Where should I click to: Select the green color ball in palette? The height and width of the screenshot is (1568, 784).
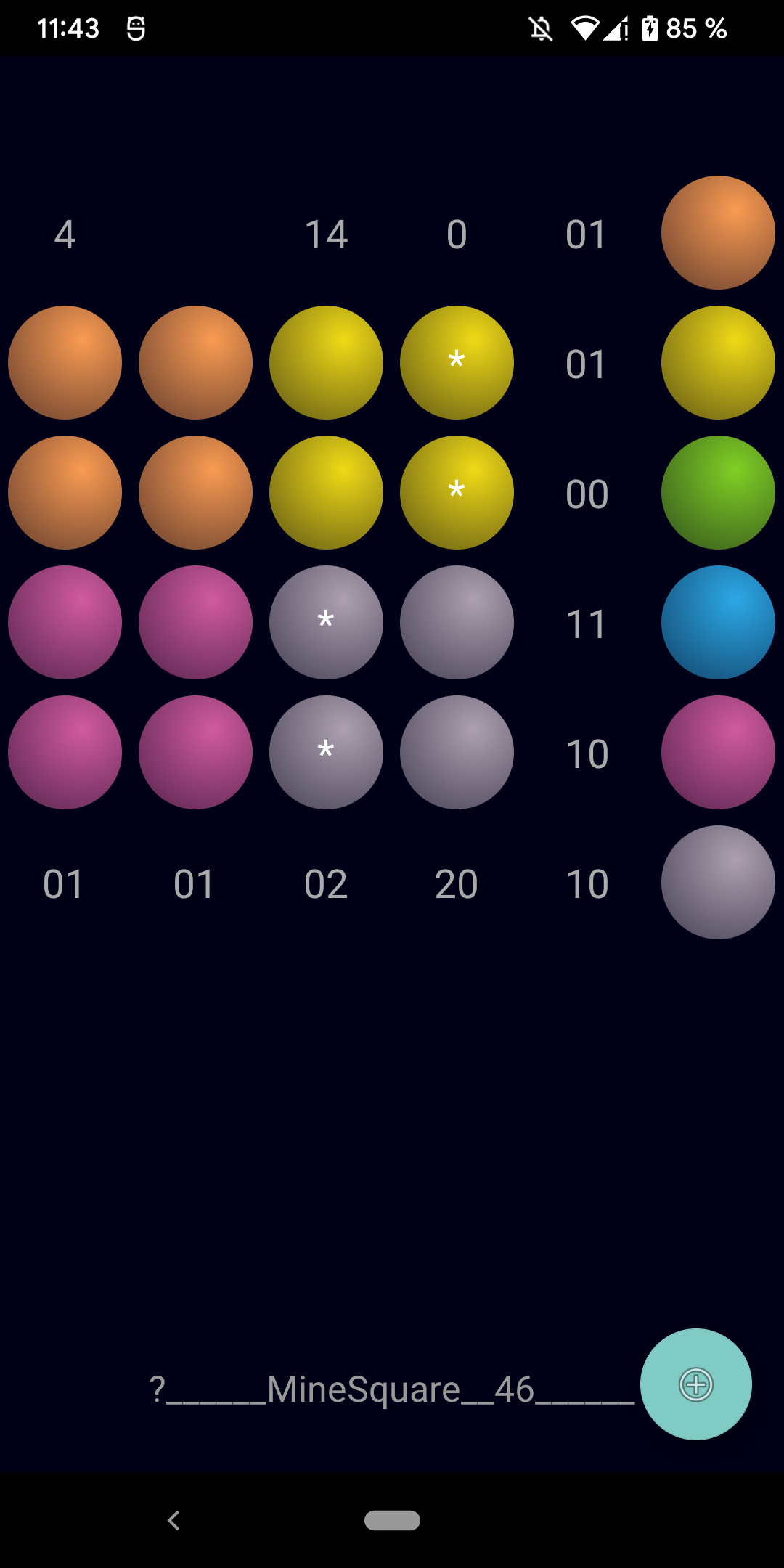(x=718, y=492)
